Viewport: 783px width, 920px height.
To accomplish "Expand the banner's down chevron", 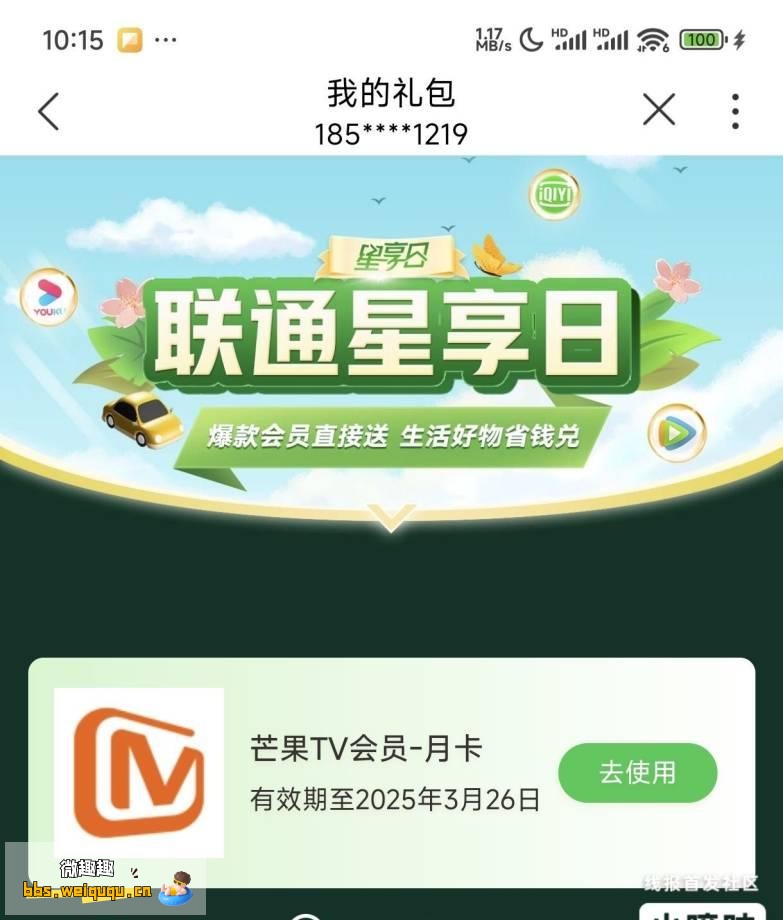I will tap(390, 517).
